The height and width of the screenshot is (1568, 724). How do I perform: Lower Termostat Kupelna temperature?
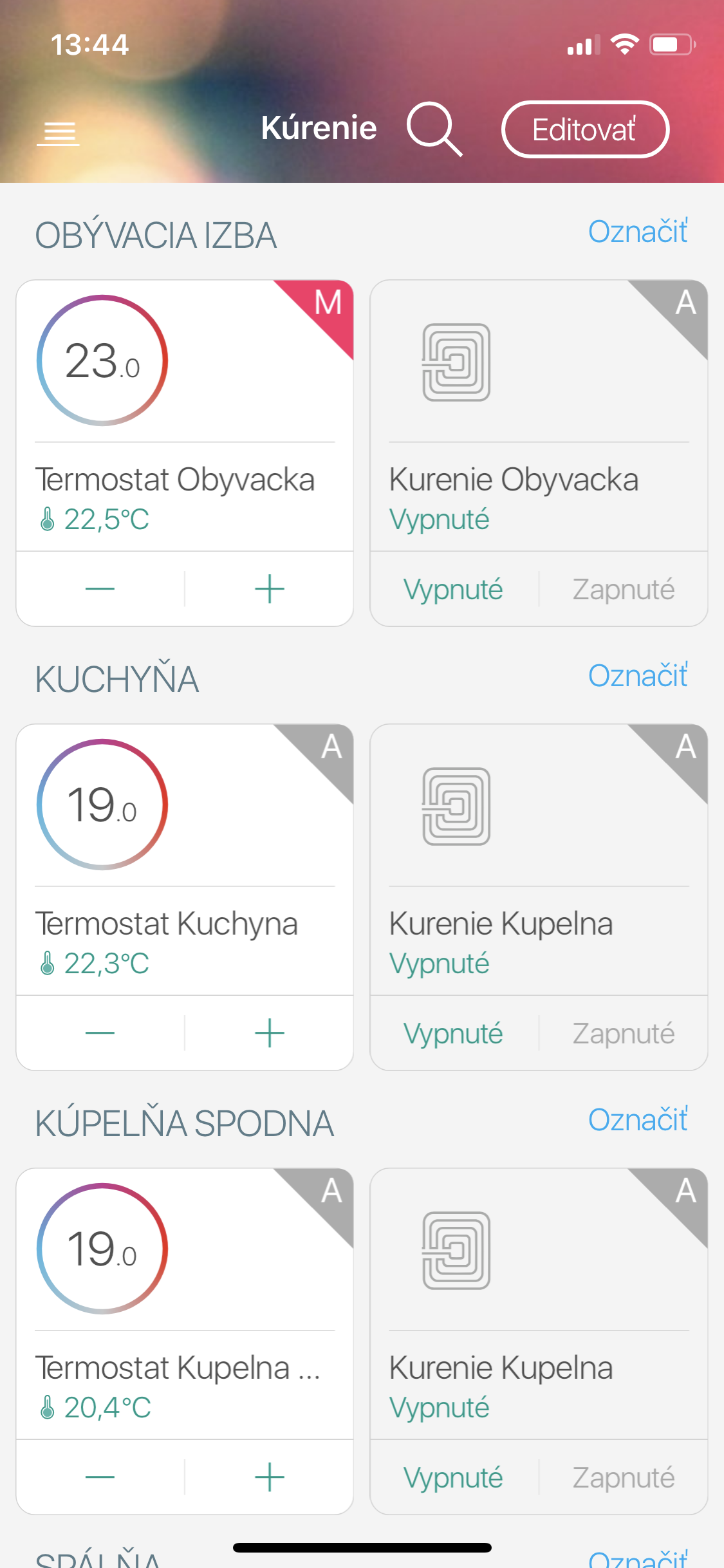click(x=100, y=1477)
